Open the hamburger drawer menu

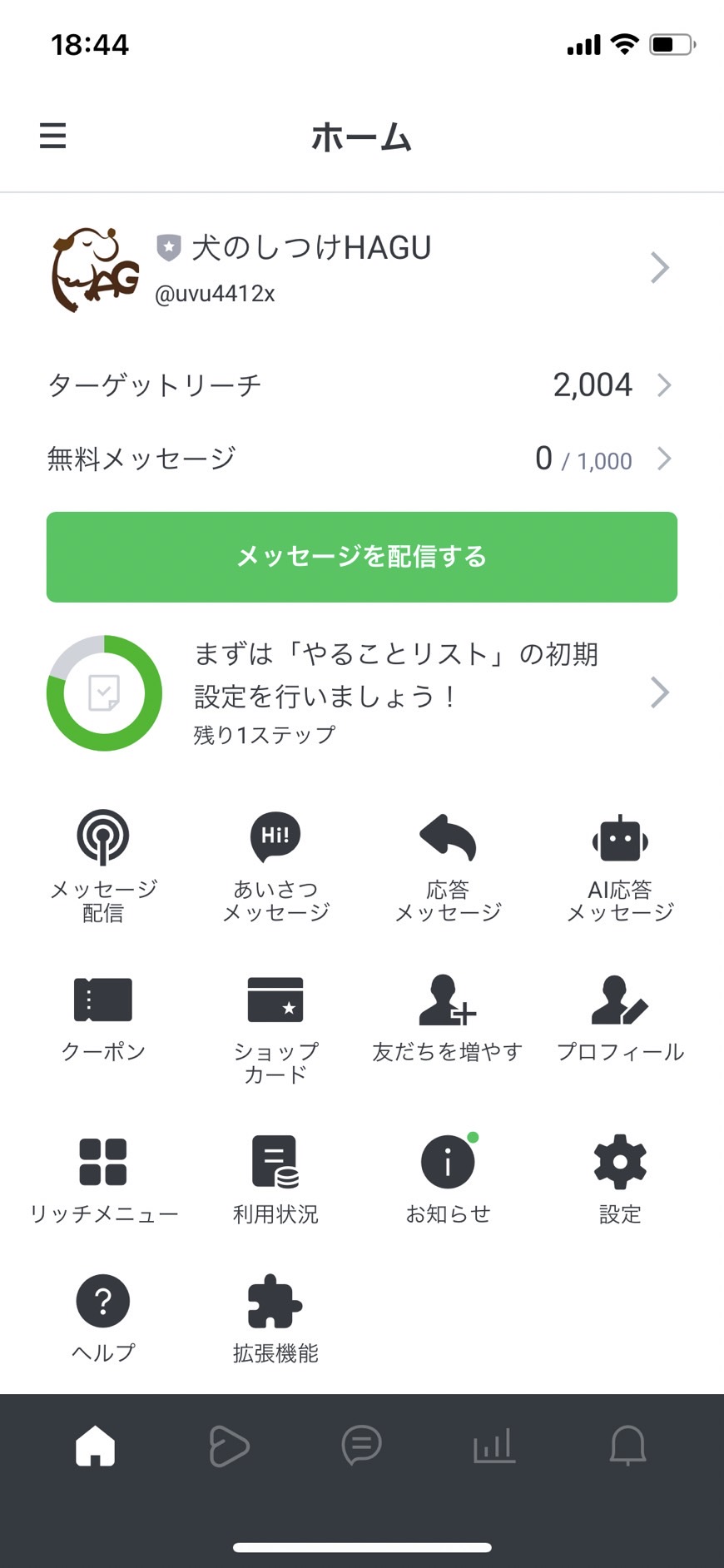[52, 136]
